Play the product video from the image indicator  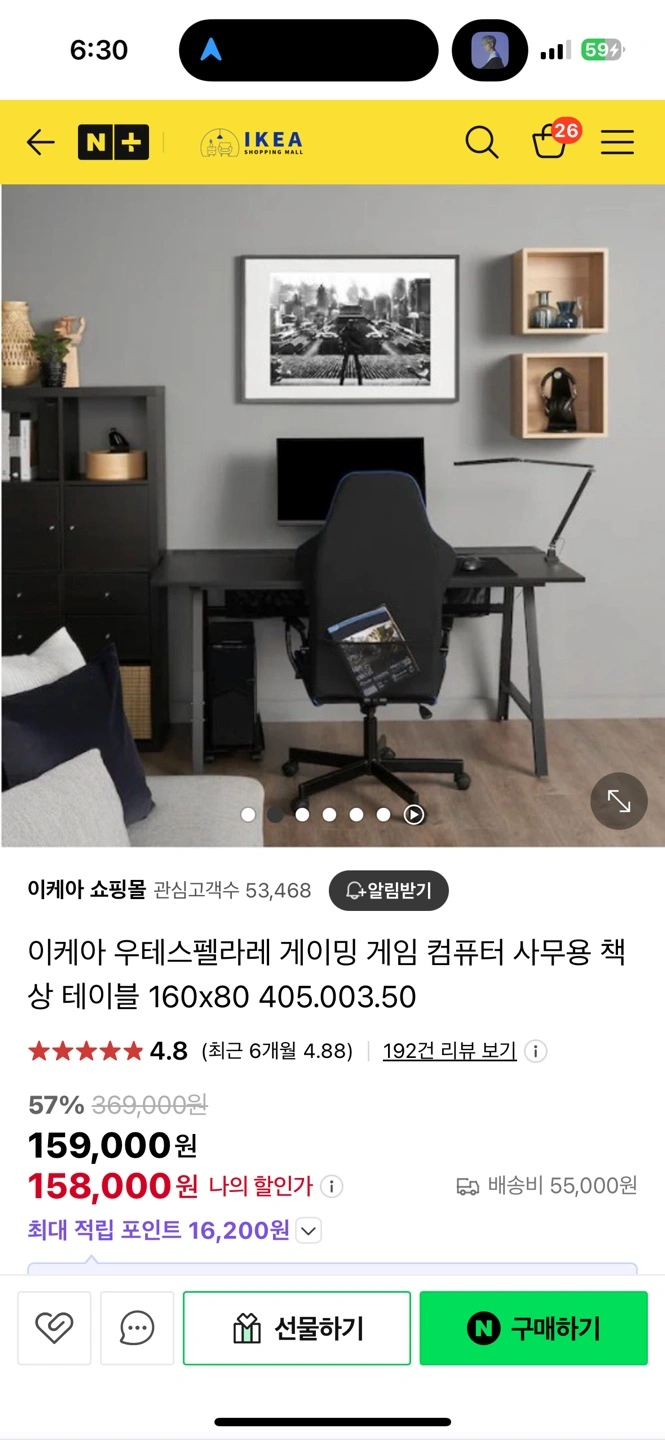[x=414, y=815]
